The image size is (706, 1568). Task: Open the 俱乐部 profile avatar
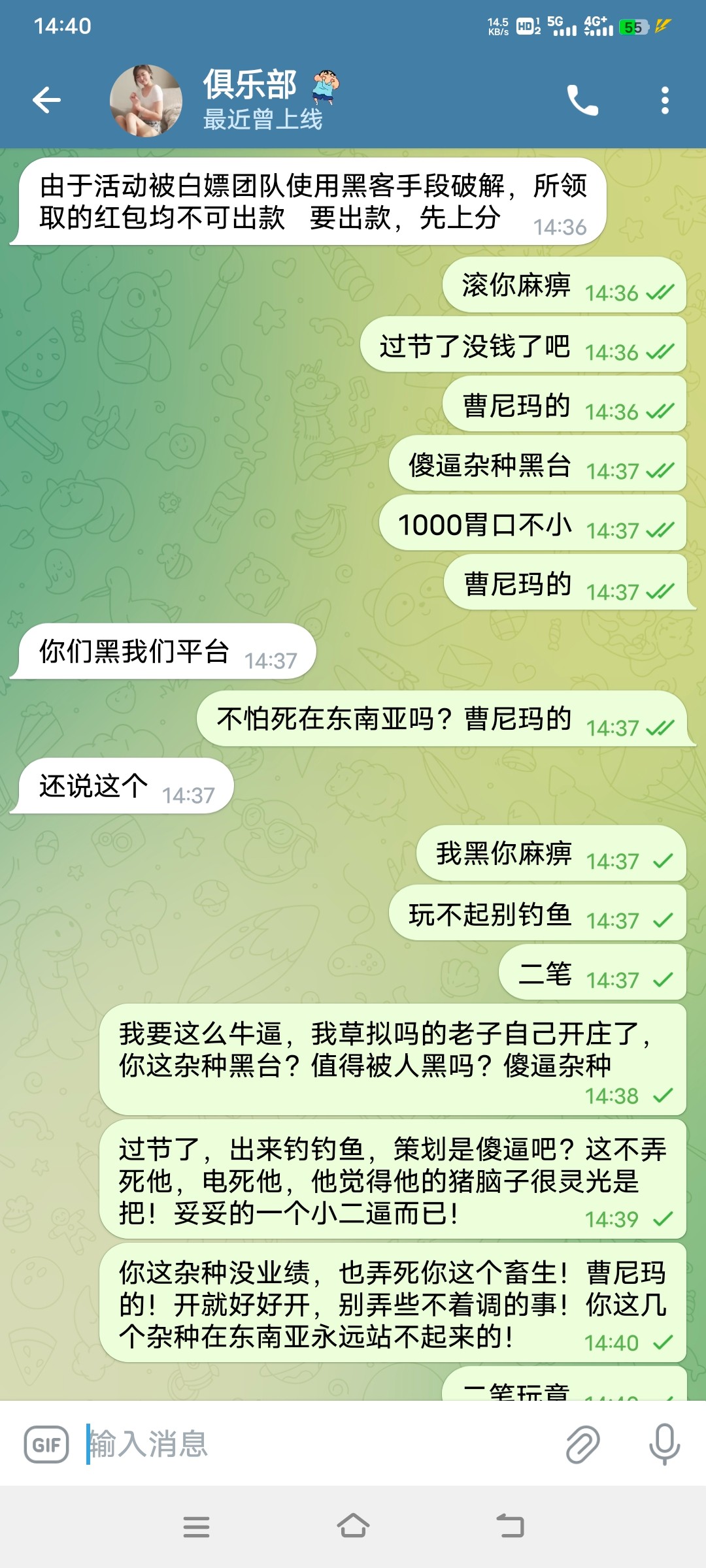(x=146, y=101)
